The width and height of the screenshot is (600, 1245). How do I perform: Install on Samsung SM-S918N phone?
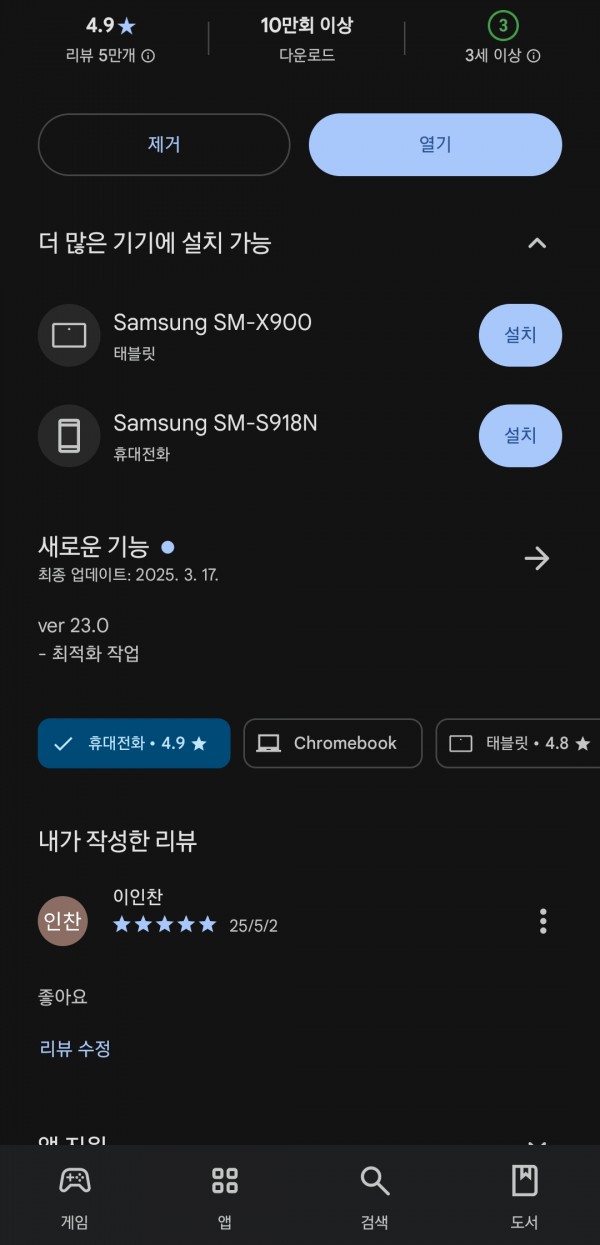[x=520, y=436]
